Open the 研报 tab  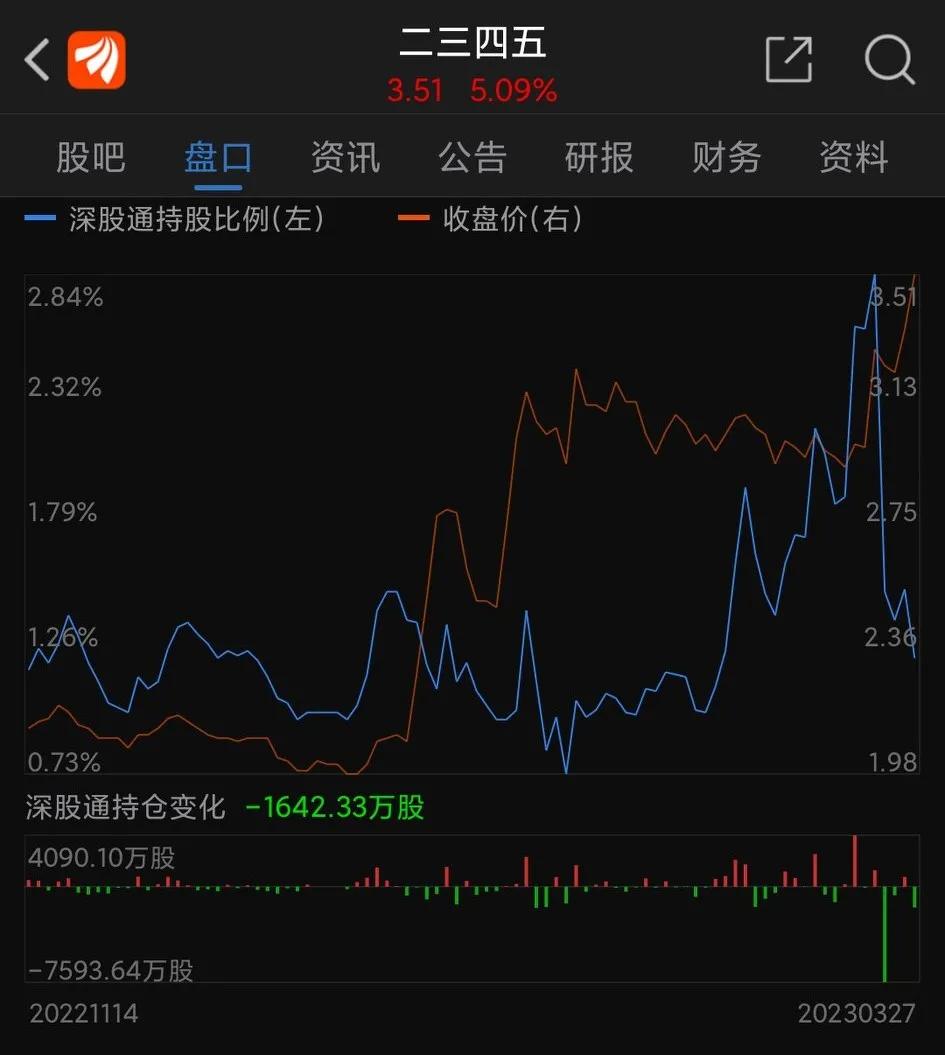click(598, 157)
